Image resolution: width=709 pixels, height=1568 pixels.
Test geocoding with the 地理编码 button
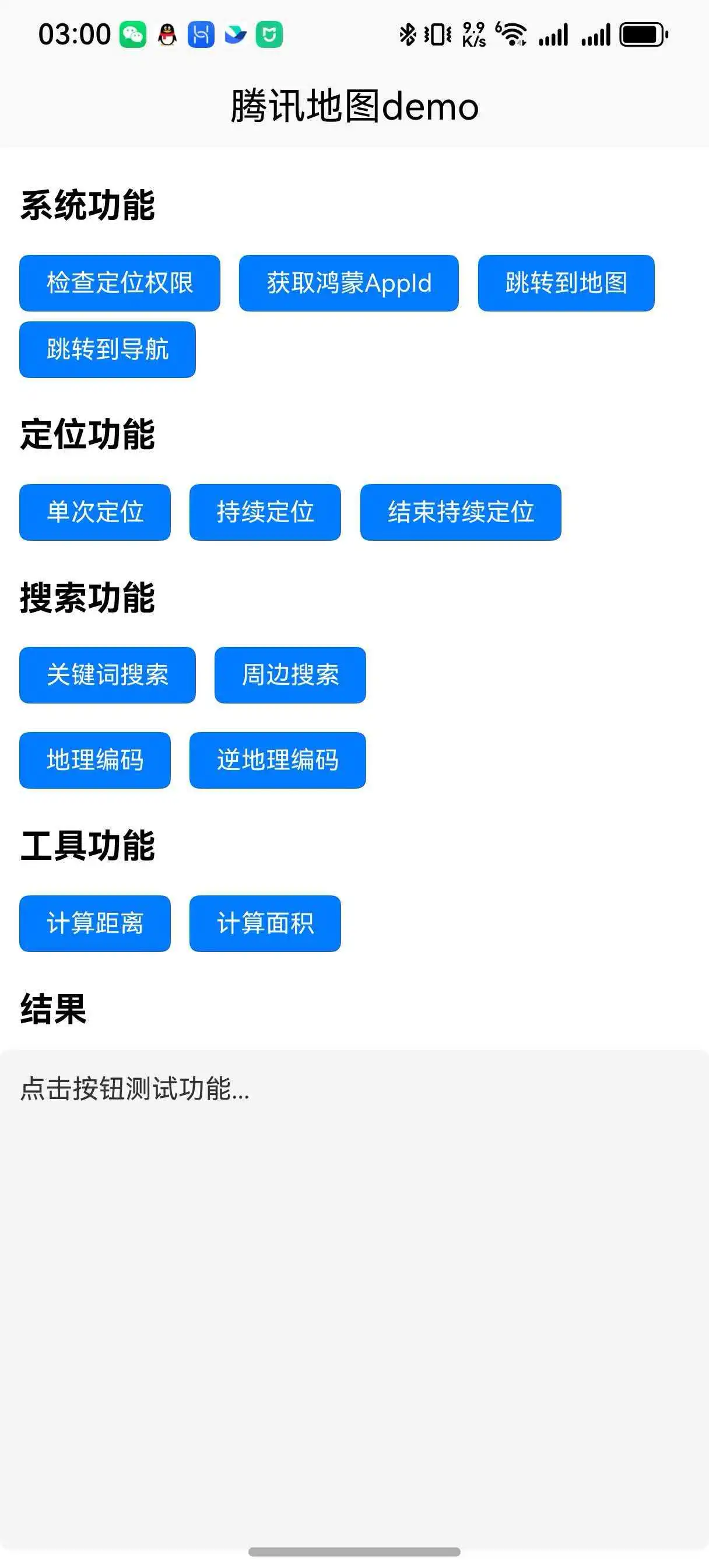(95, 760)
